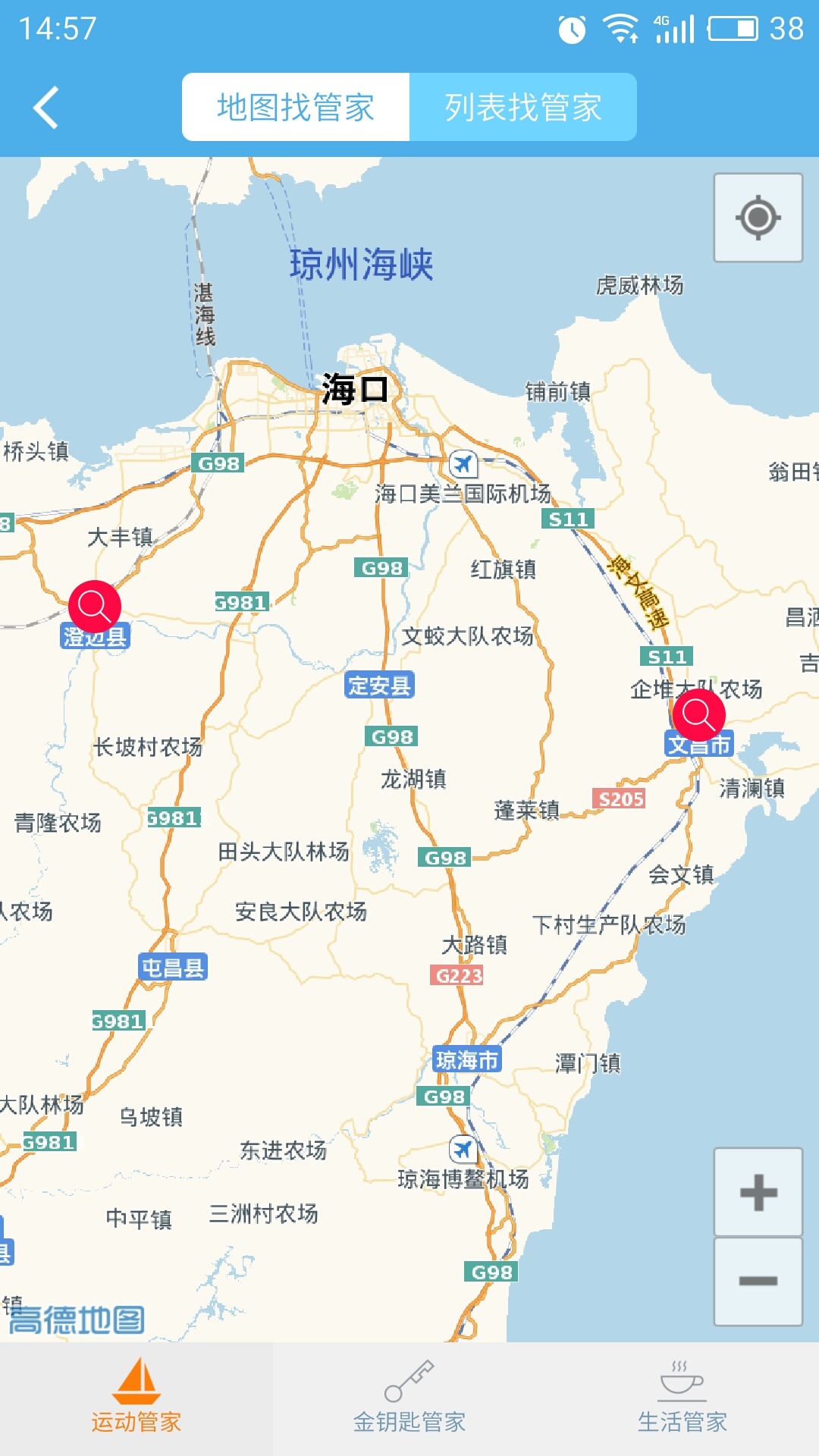This screenshot has height=1456, width=819.
Task: Zoom out on the map
Action: 758,1281
